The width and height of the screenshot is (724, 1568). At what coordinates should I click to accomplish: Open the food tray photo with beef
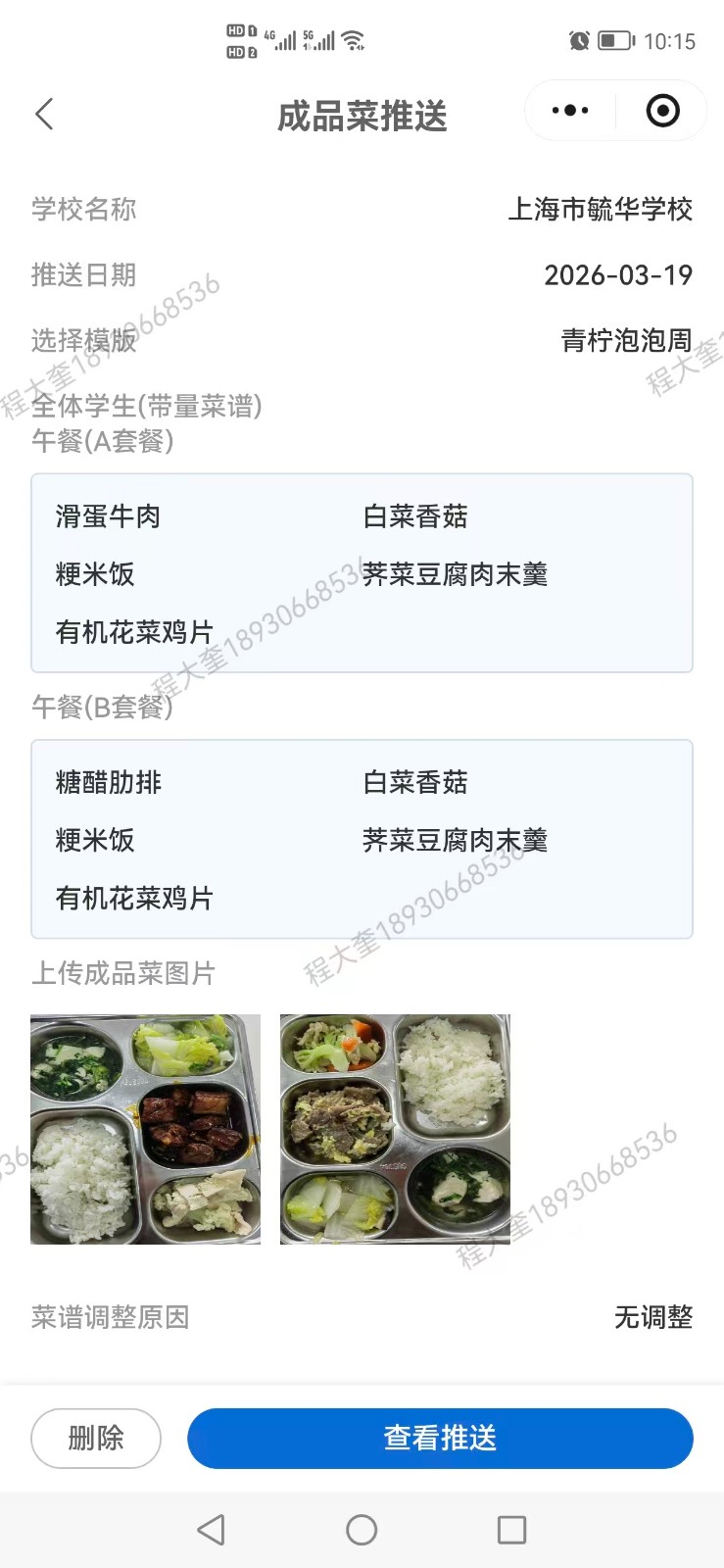pyautogui.click(x=395, y=1129)
